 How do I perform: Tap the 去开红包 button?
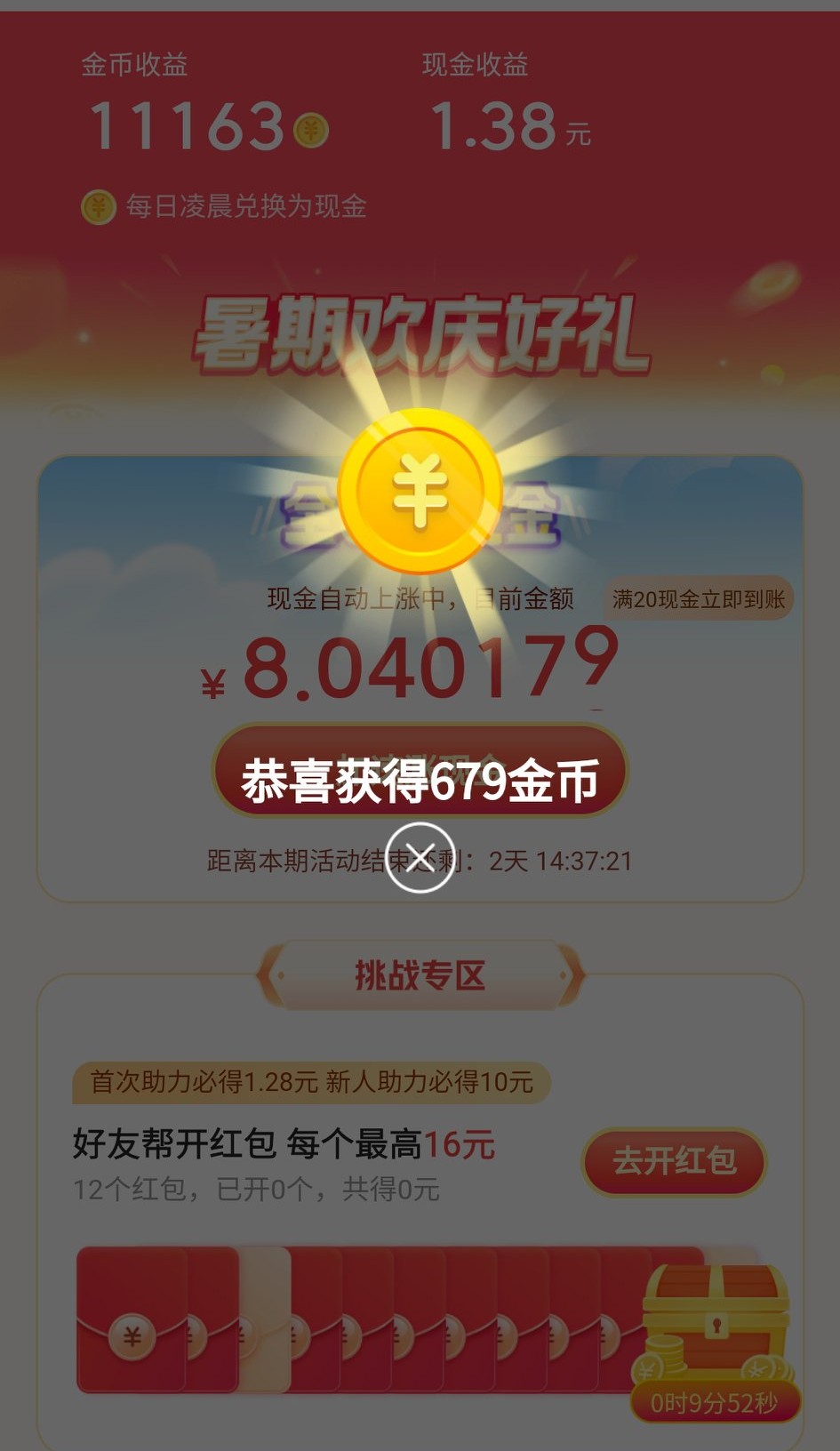point(674,1160)
